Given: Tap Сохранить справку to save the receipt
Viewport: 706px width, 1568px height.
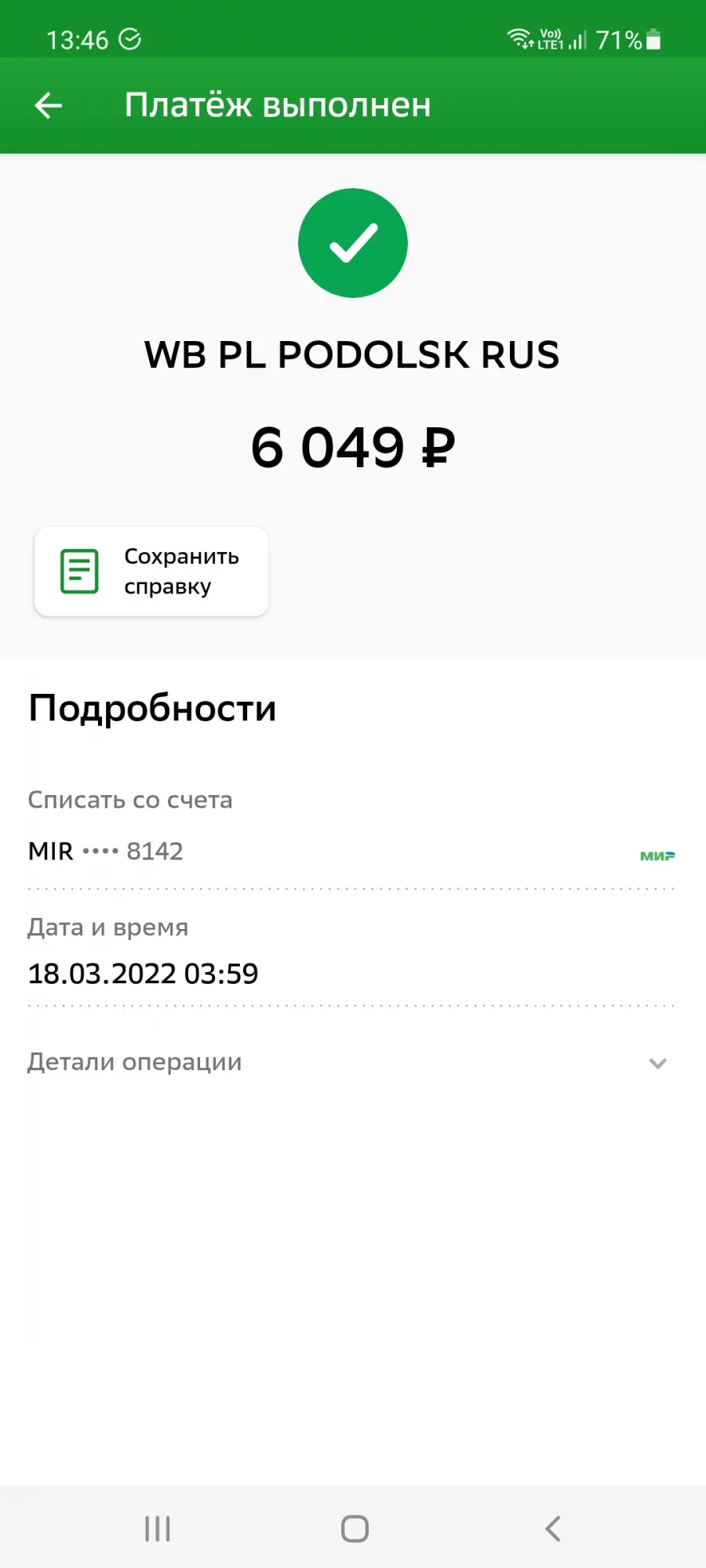Looking at the screenshot, I should (x=151, y=572).
